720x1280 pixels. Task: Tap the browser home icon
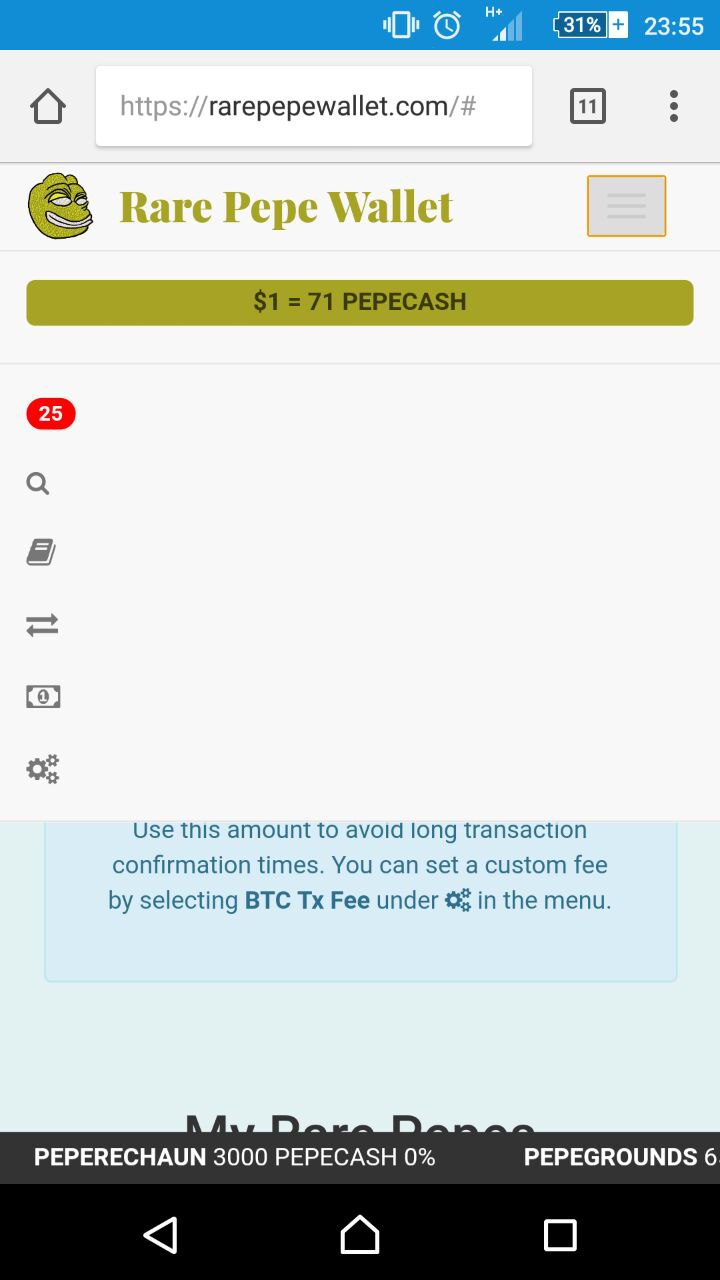pyautogui.click(x=48, y=106)
